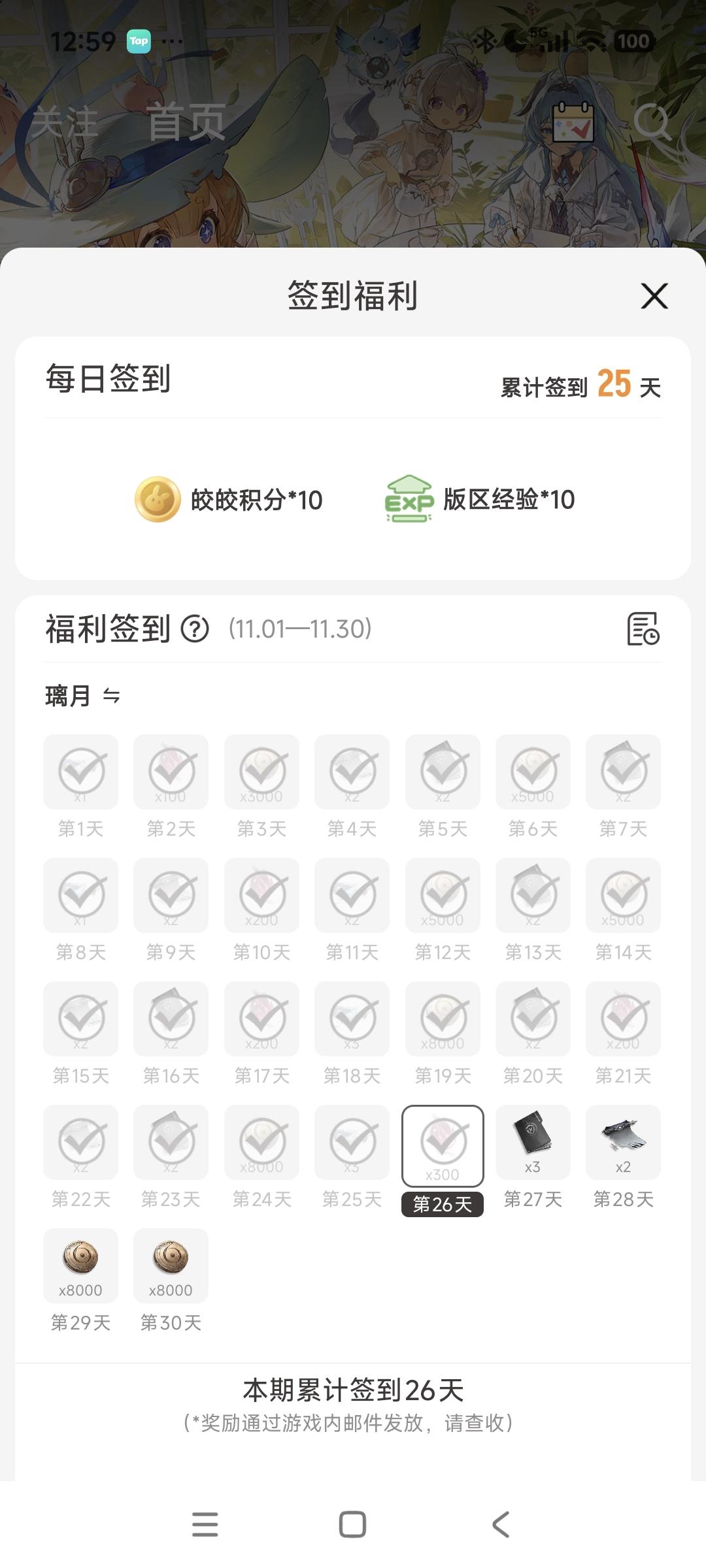View the 第30天 x8000 reward
Image resolution: width=706 pixels, height=1568 pixels.
point(171,1266)
